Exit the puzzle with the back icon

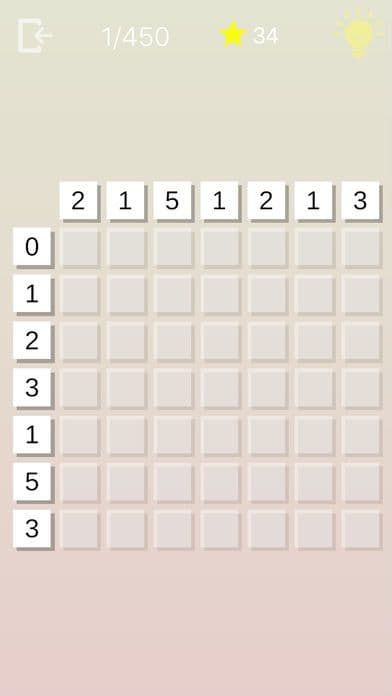pyautogui.click(x=35, y=36)
